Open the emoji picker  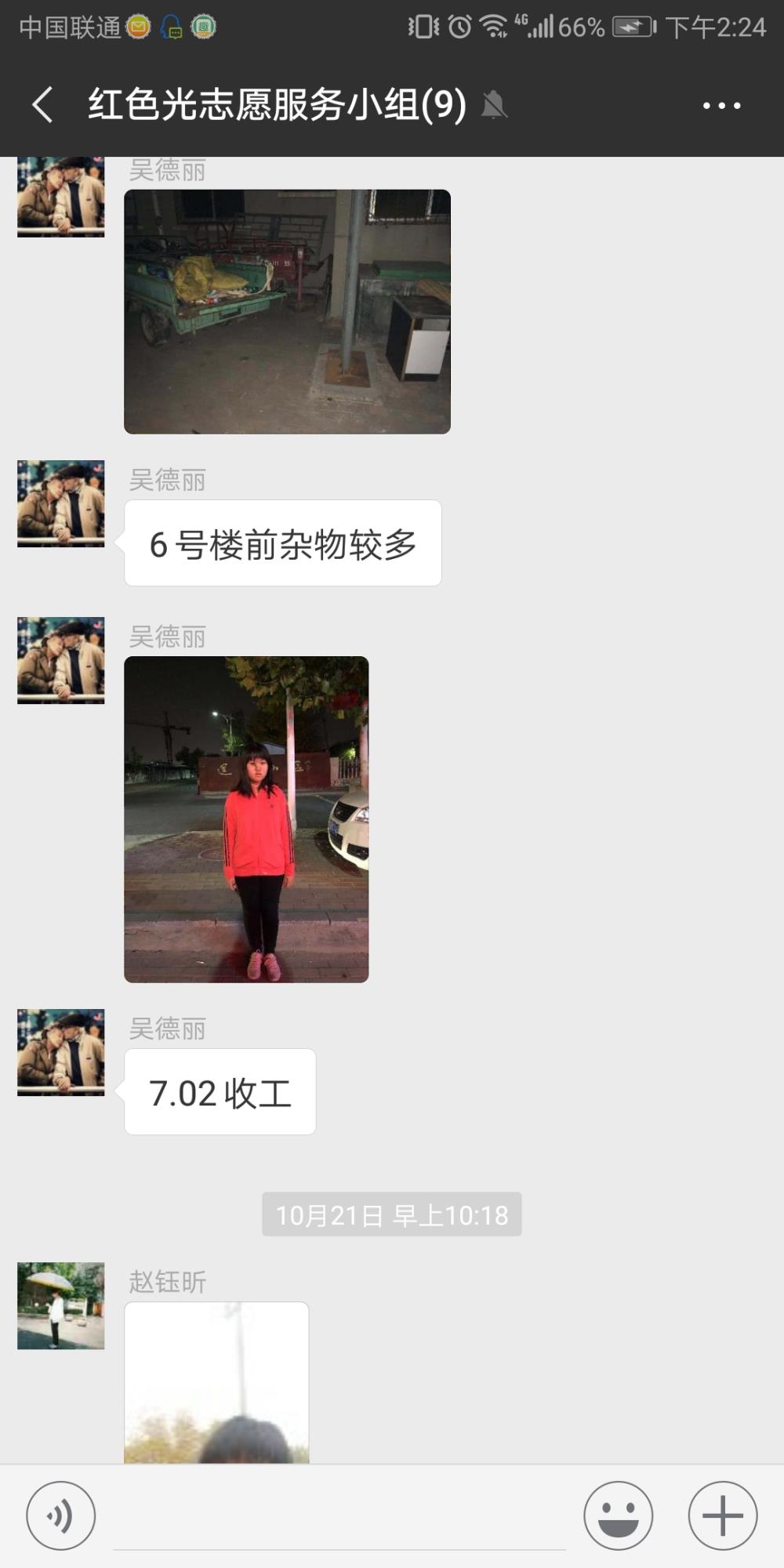tap(618, 1515)
